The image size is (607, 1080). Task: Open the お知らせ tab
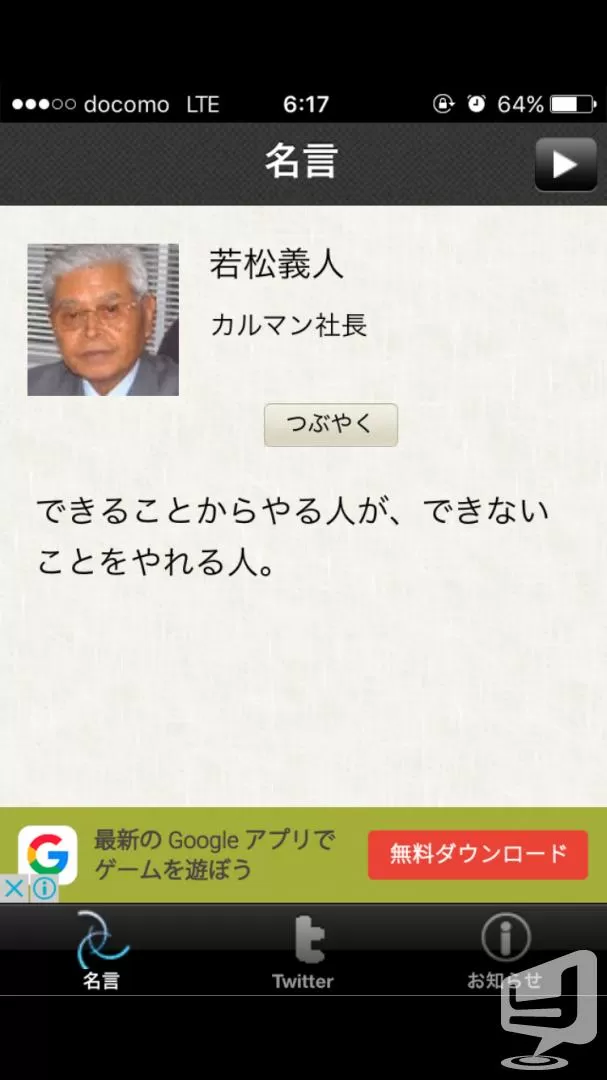pyautogui.click(x=505, y=951)
